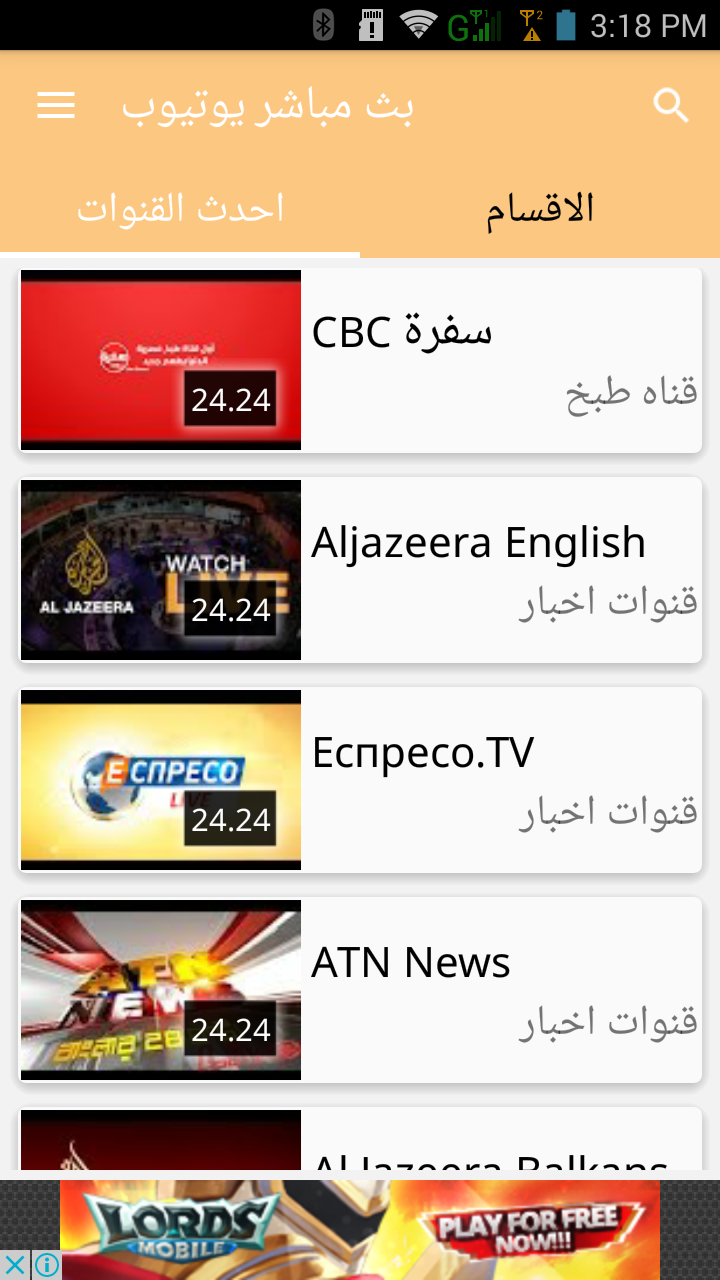Switch to the احدث القنوات tab
The height and width of the screenshot is (1280, 720).
[180, 209]
